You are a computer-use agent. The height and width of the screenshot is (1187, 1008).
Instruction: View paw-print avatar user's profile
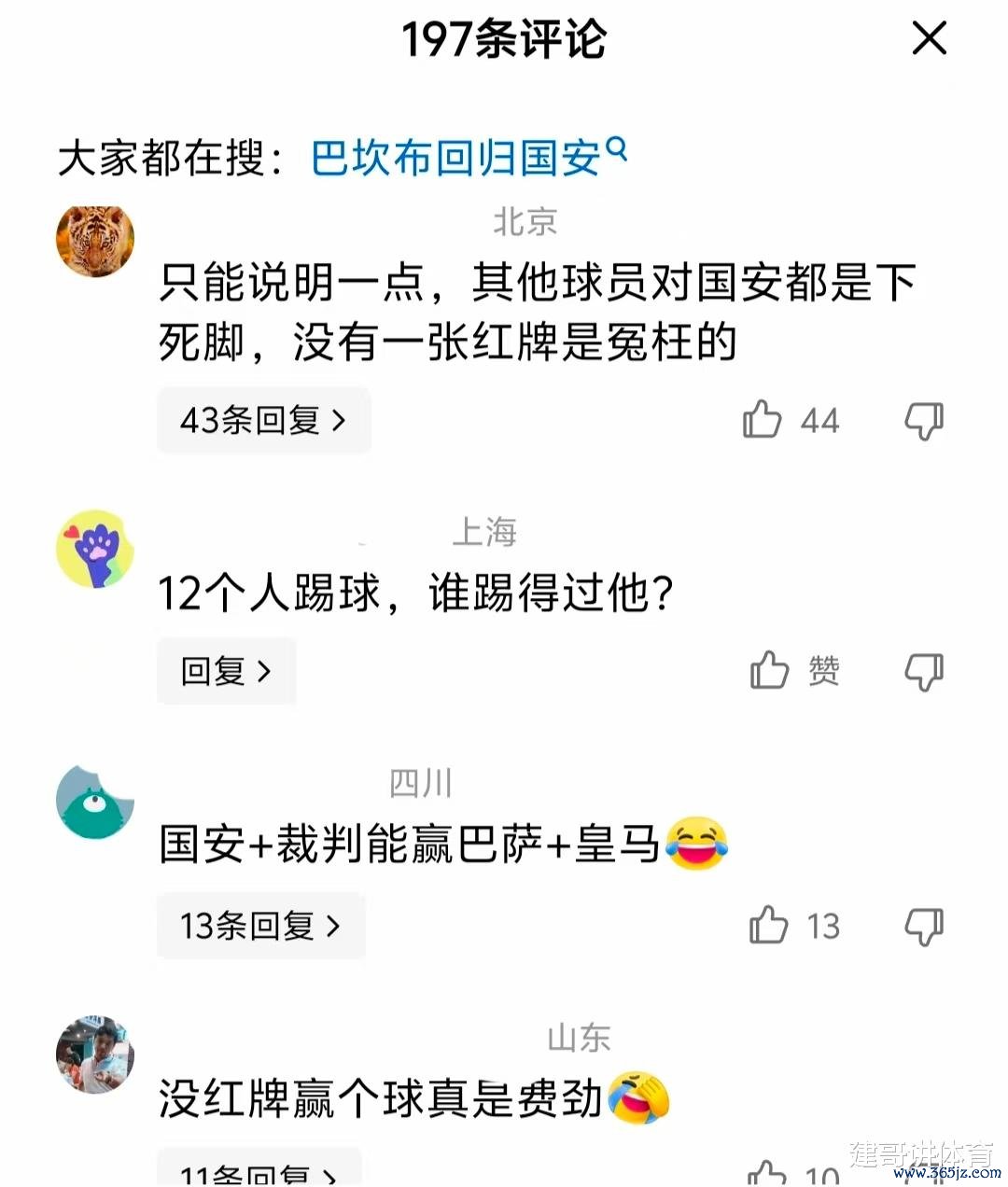click(95, 549)
